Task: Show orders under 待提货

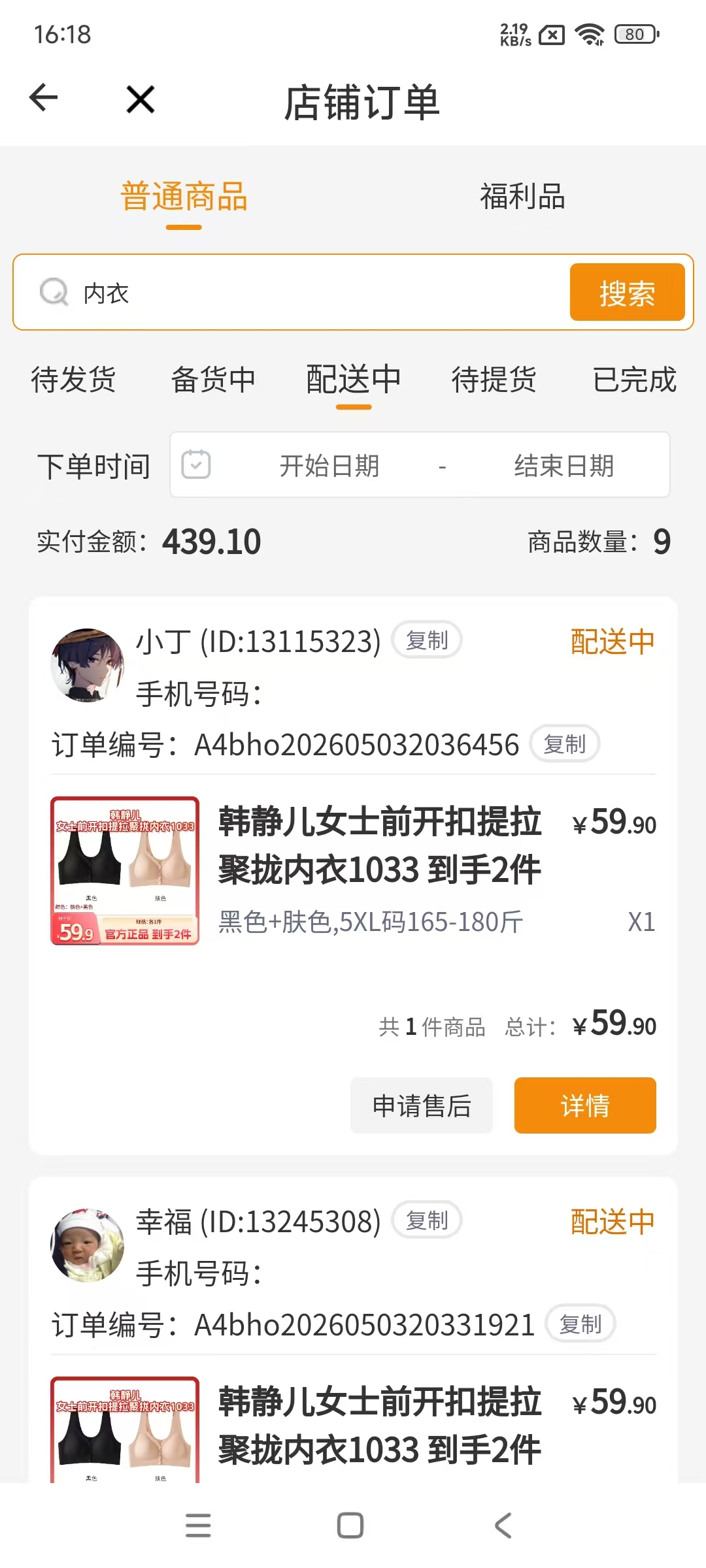Action: (x=494, y=380)
